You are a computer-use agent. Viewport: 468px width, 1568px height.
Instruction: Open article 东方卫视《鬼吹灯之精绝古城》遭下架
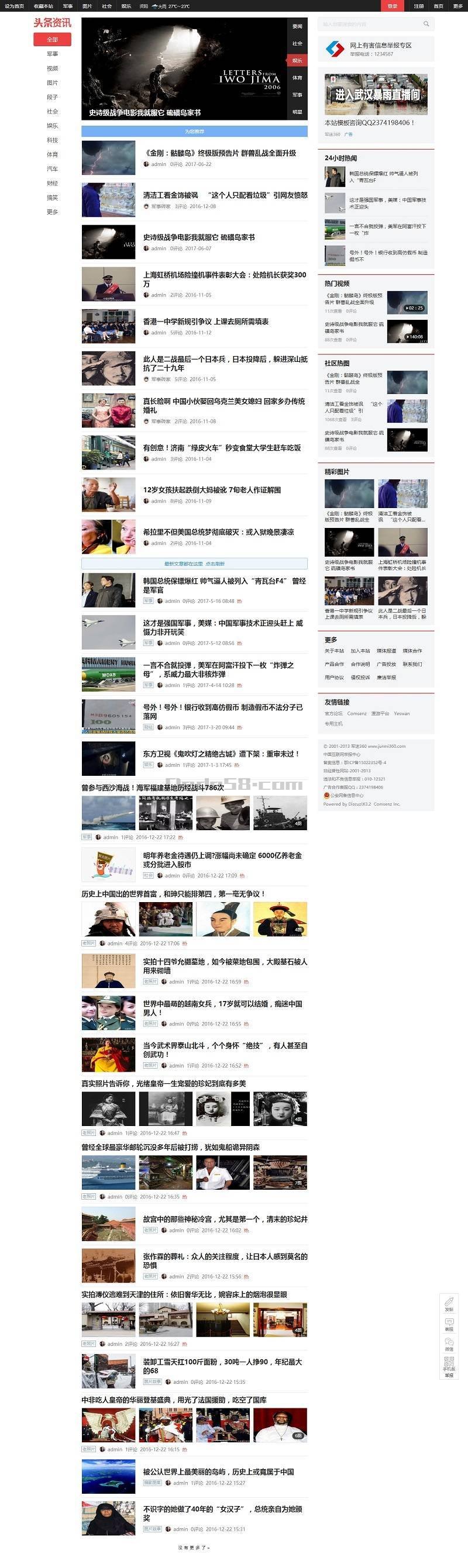pyautogui.click(x=221, y=754)
